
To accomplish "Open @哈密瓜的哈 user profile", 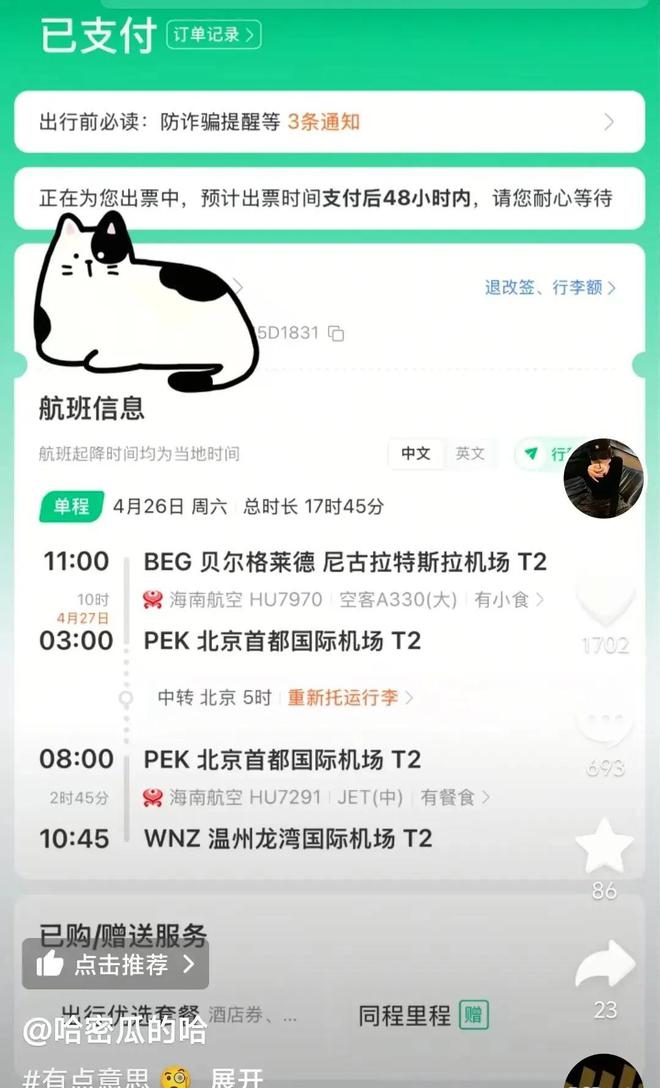I will pyautogui.click(x=116, y=1030).
